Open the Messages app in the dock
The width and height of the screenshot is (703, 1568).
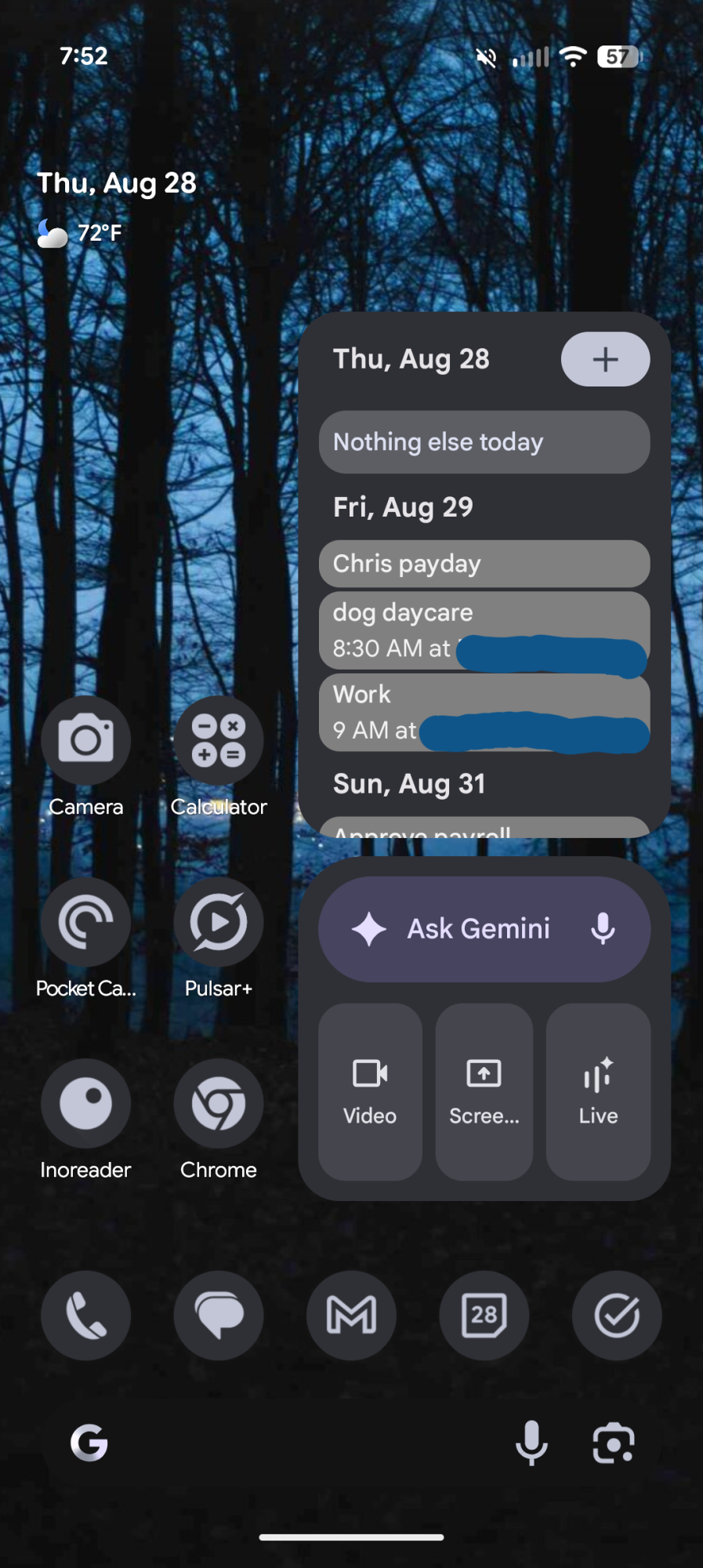[219, 1315]
